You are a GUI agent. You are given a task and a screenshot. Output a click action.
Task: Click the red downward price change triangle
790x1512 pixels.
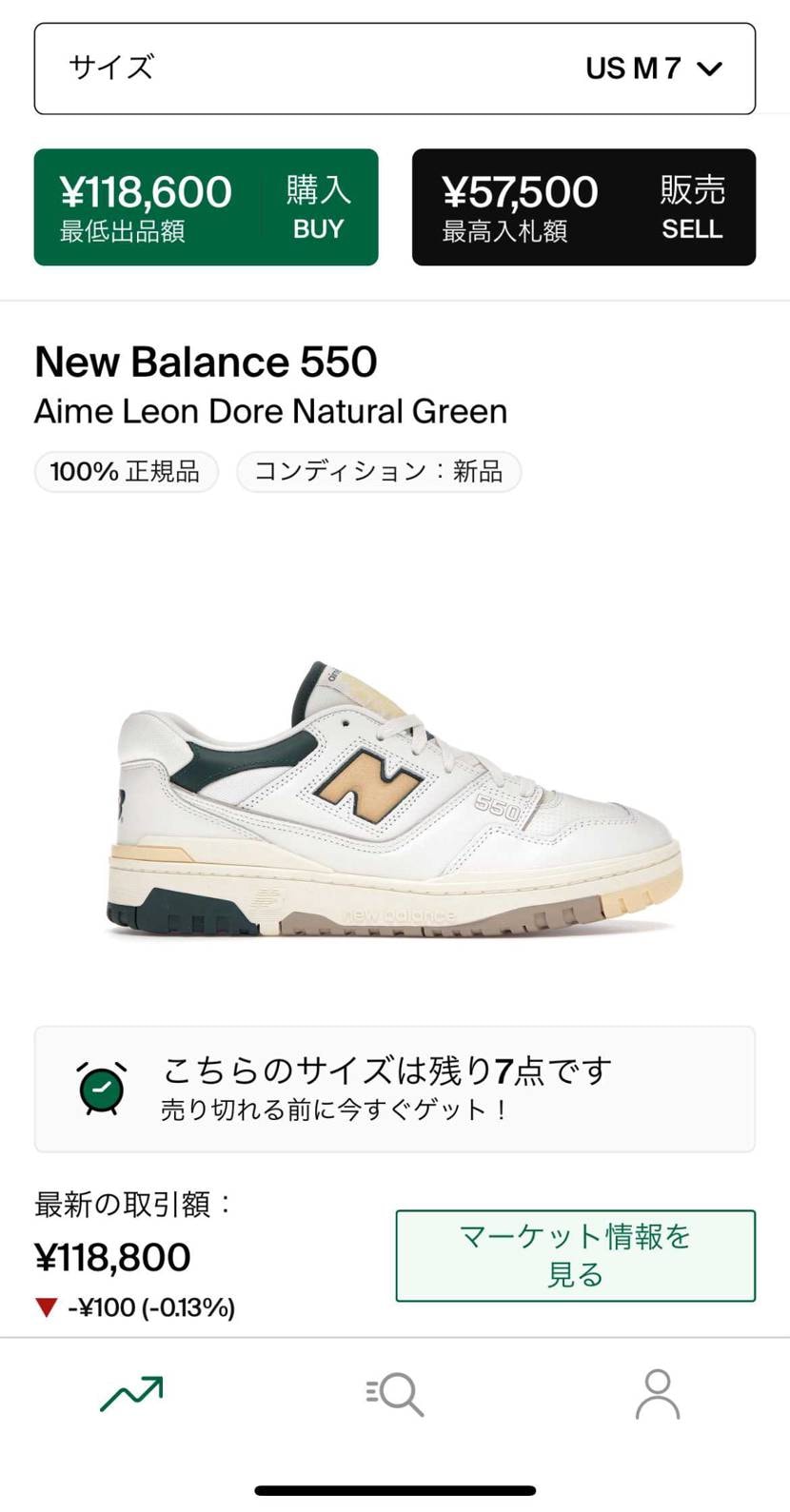coord(46,1306)
